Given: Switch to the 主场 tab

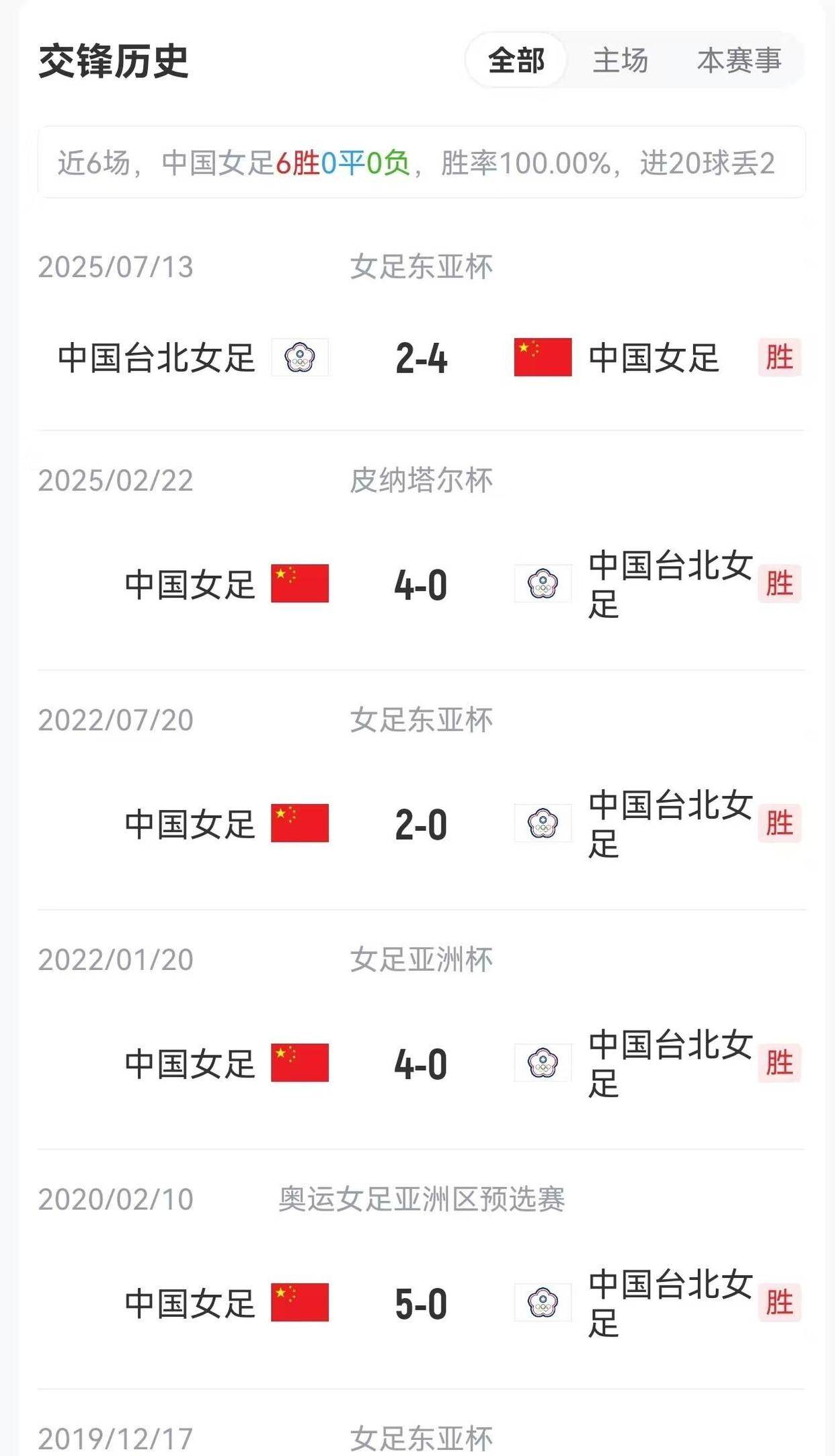Looking at the screenshot, I should [x=620, y=60].
